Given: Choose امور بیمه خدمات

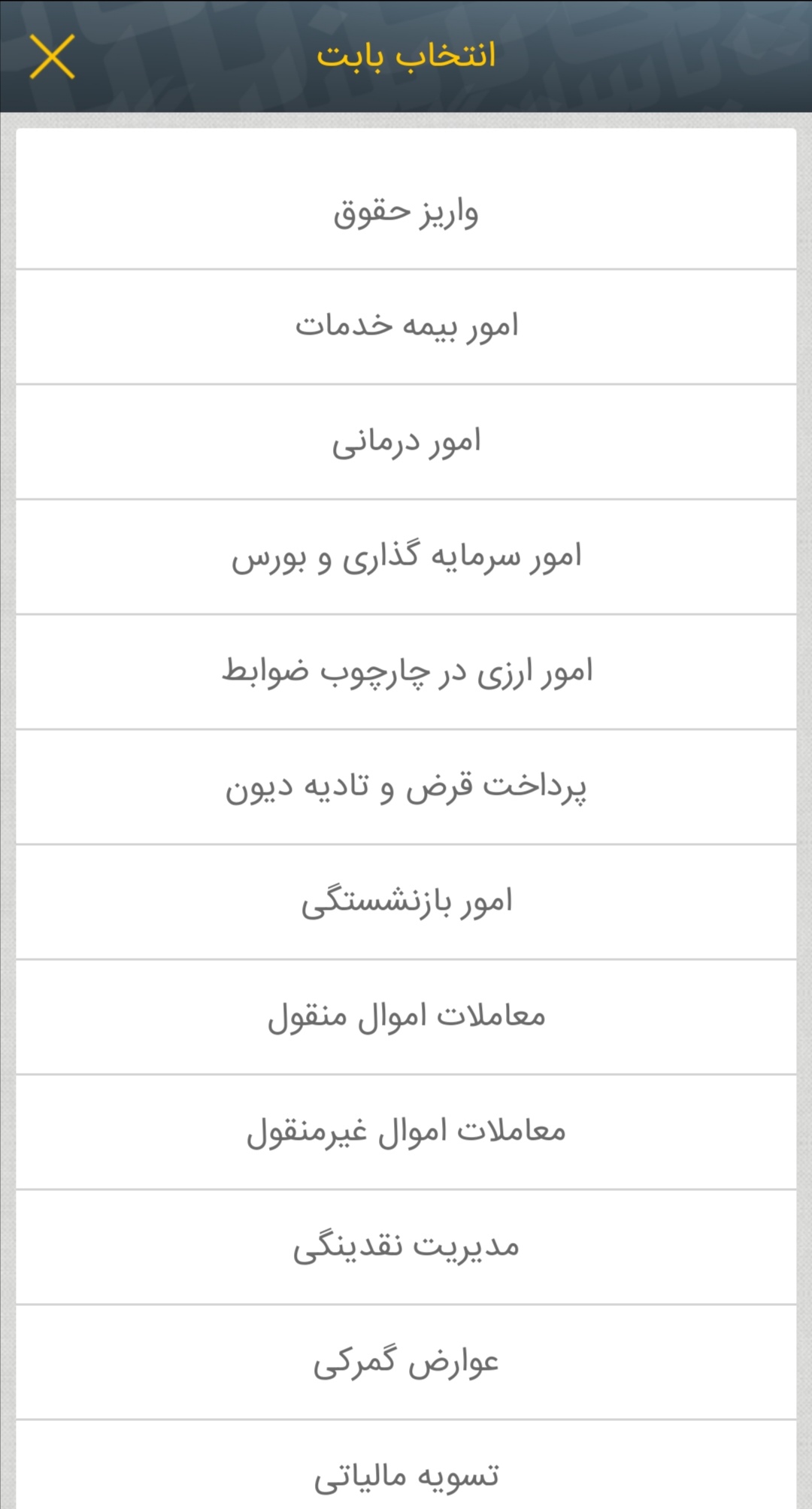Looking at the screenshot, I should [406, 327].
